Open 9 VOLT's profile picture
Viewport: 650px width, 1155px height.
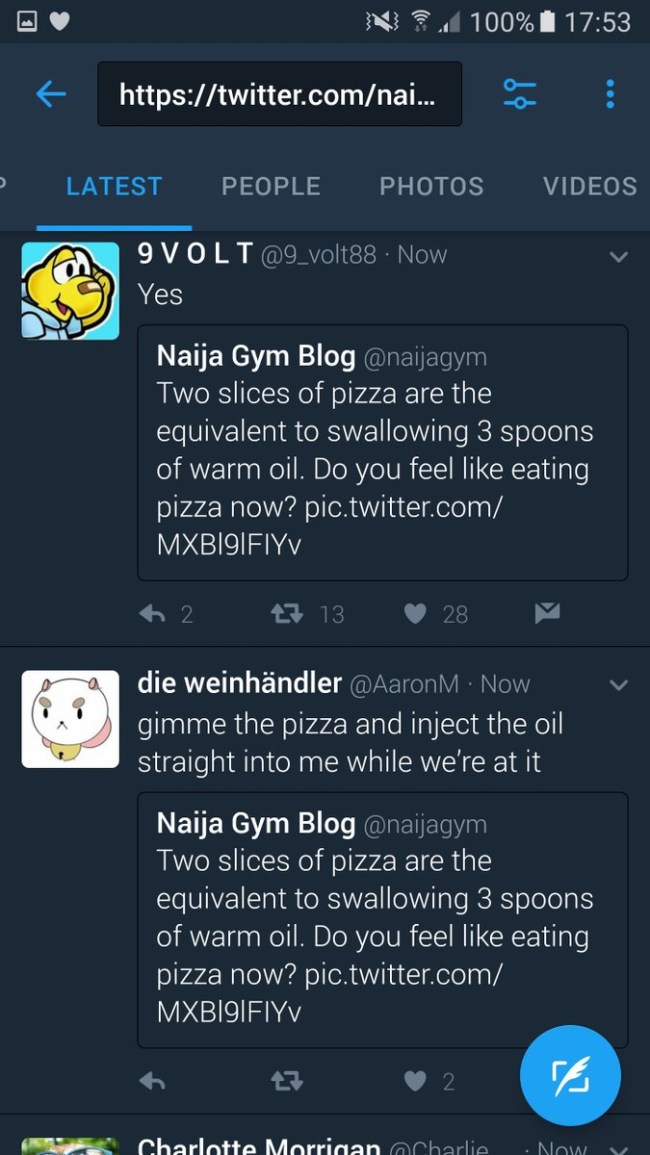pos(70,290)
